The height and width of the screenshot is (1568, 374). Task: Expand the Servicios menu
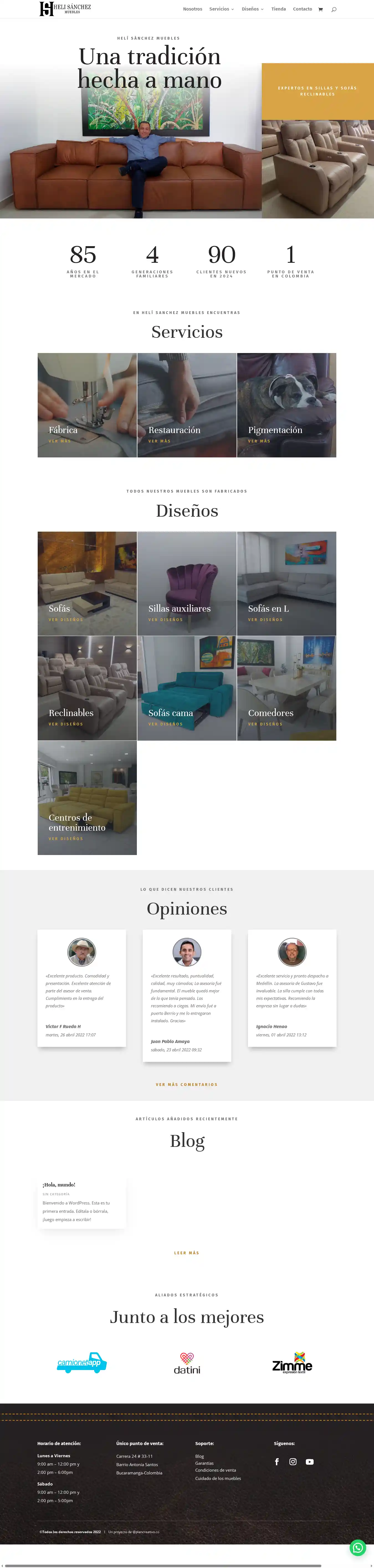pyautogui.click(x=221, y=9)
